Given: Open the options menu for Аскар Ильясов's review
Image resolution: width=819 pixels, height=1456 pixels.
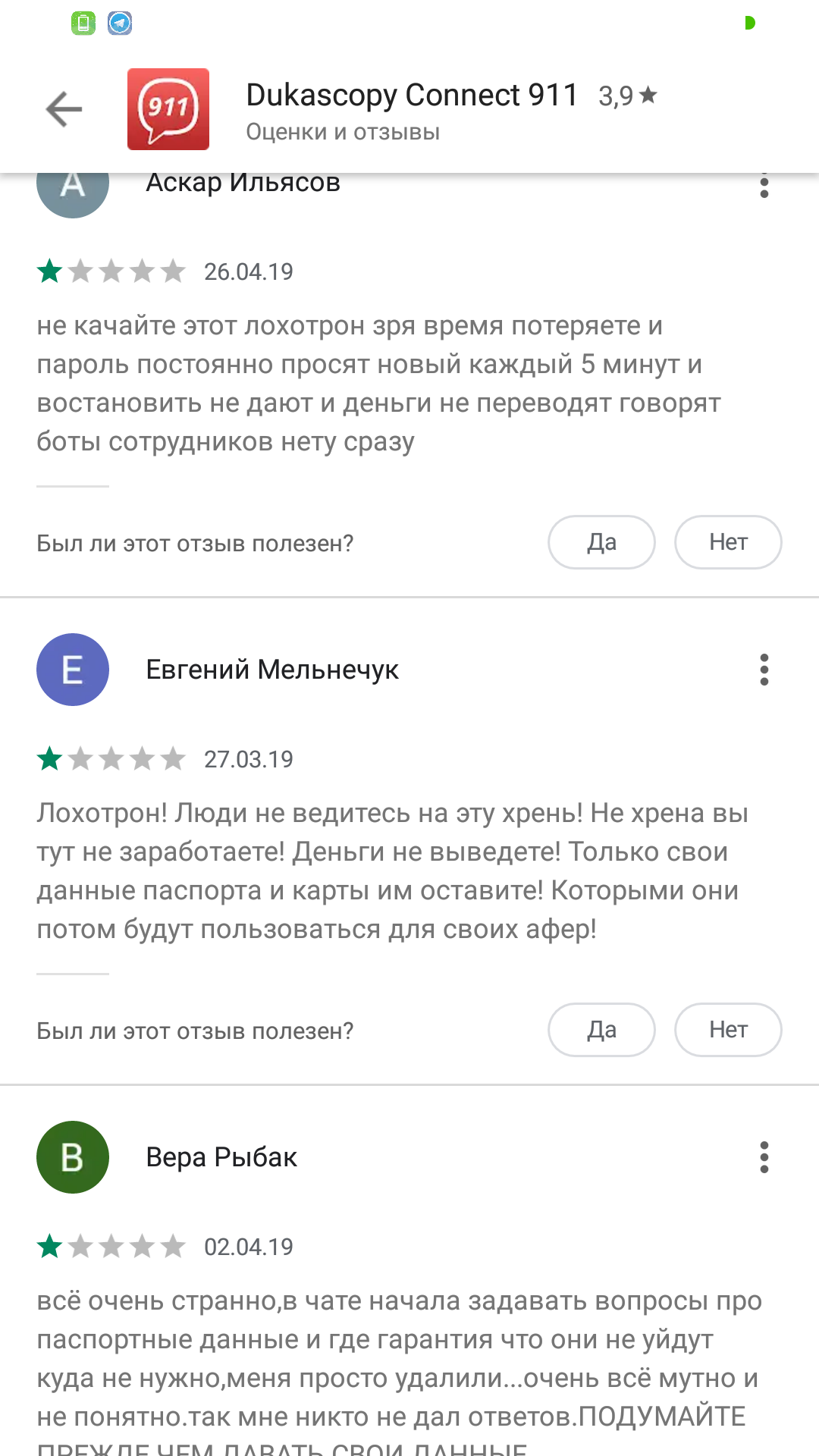Looking at the screenshot, I should tap(764, 187).
